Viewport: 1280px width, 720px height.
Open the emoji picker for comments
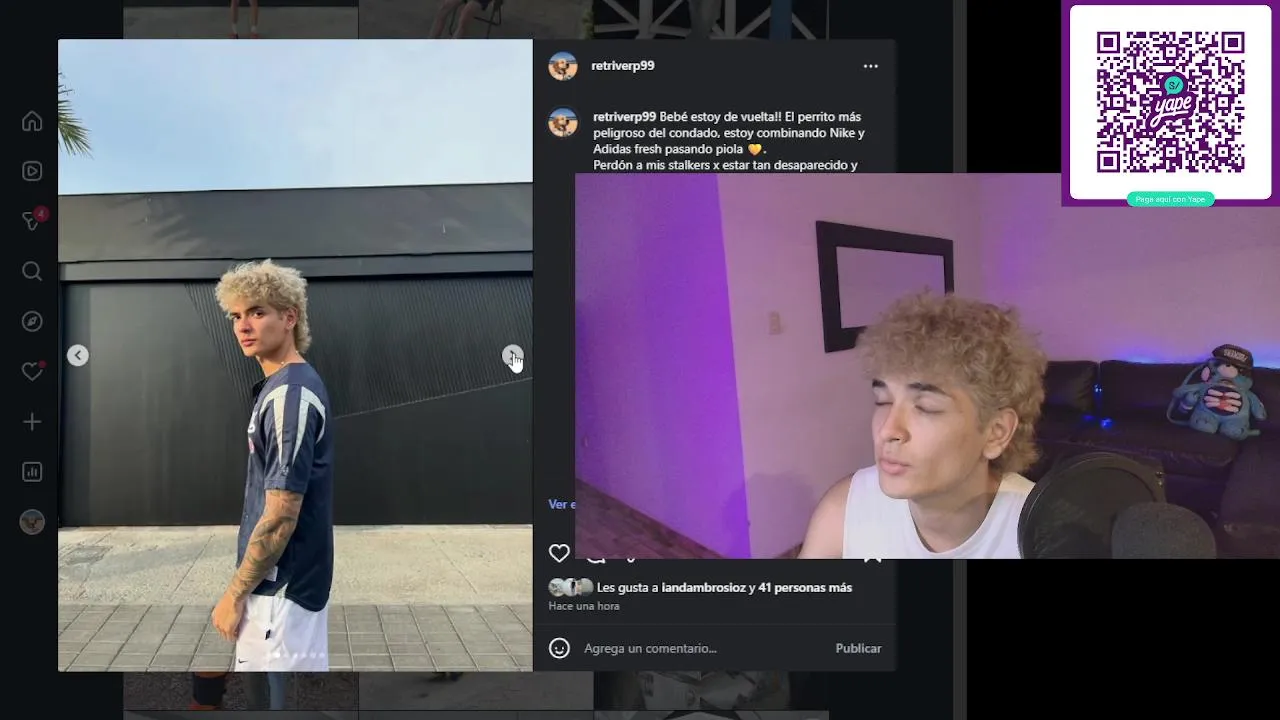560,648
